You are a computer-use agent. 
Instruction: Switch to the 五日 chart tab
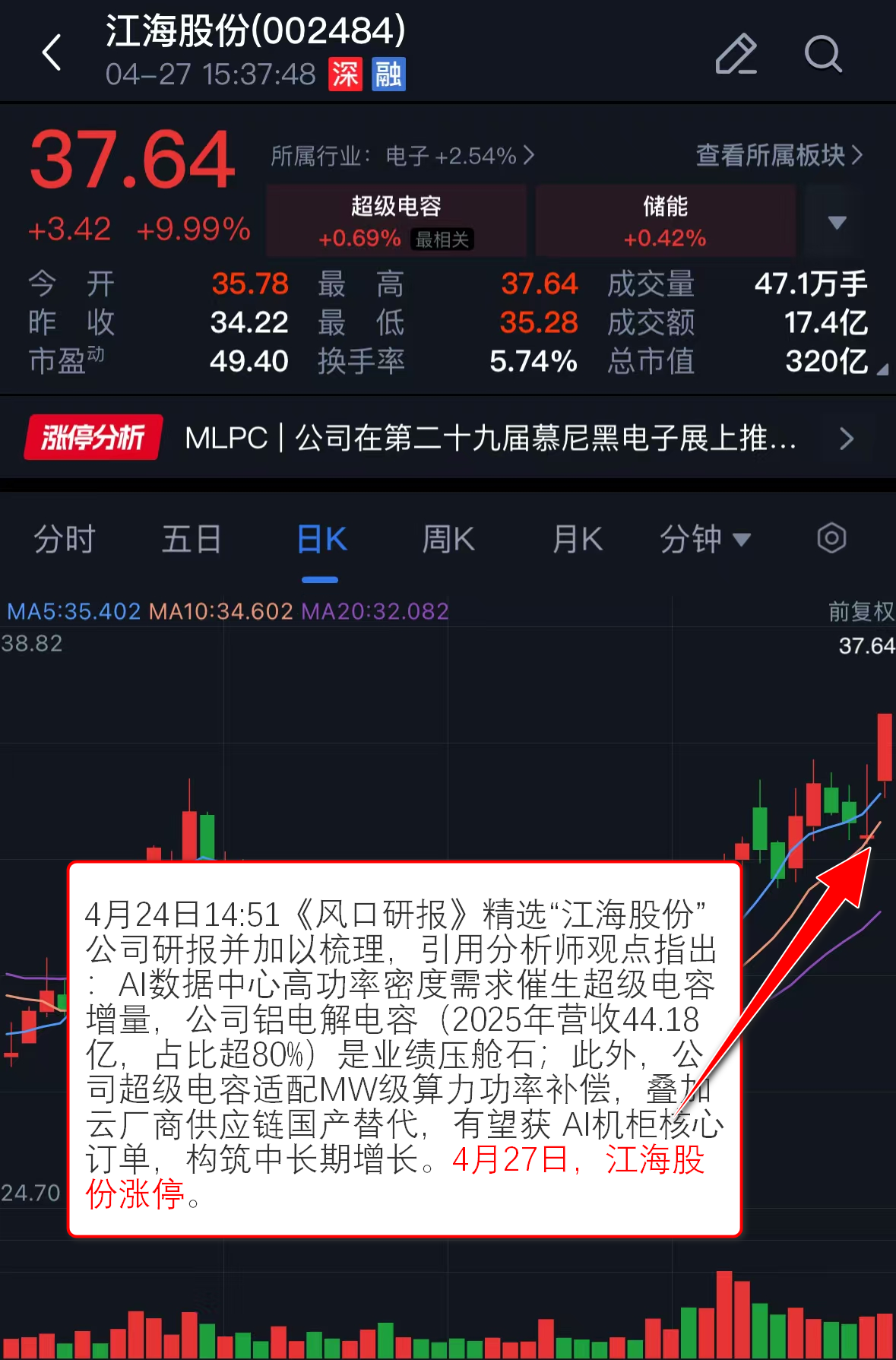click(x=191, y=540)
